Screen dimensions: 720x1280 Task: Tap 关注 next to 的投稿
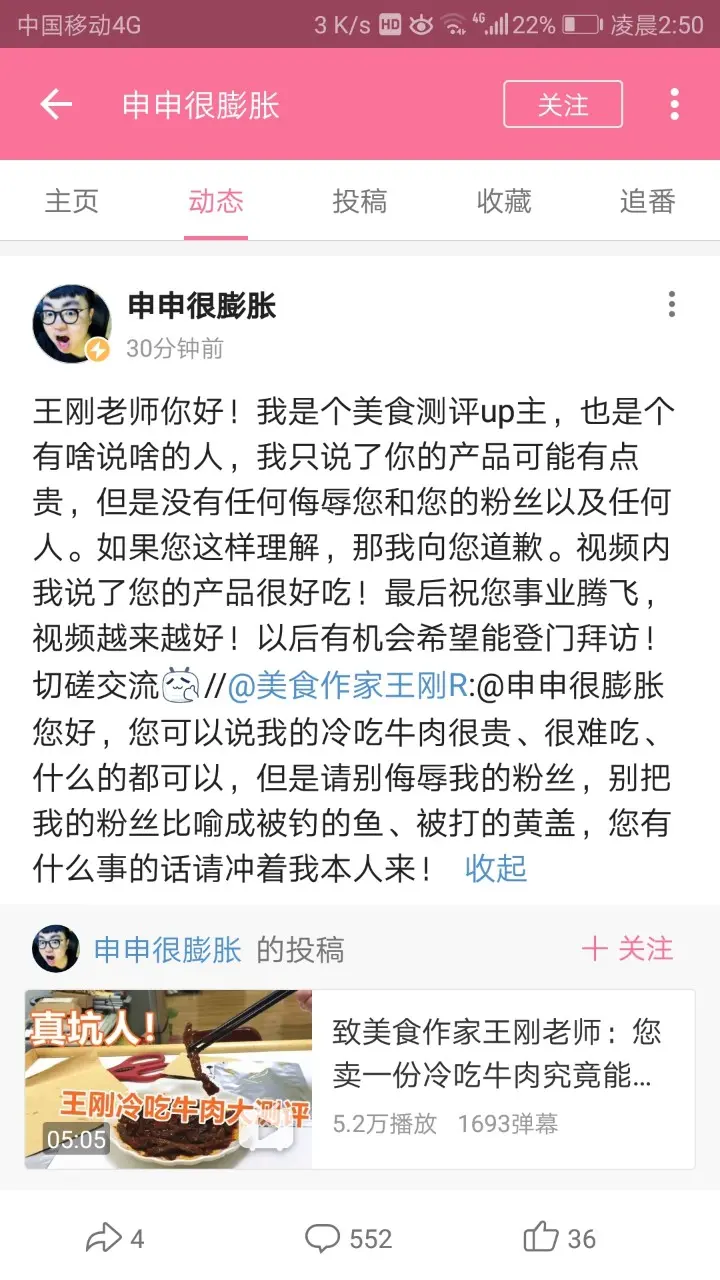628,949
